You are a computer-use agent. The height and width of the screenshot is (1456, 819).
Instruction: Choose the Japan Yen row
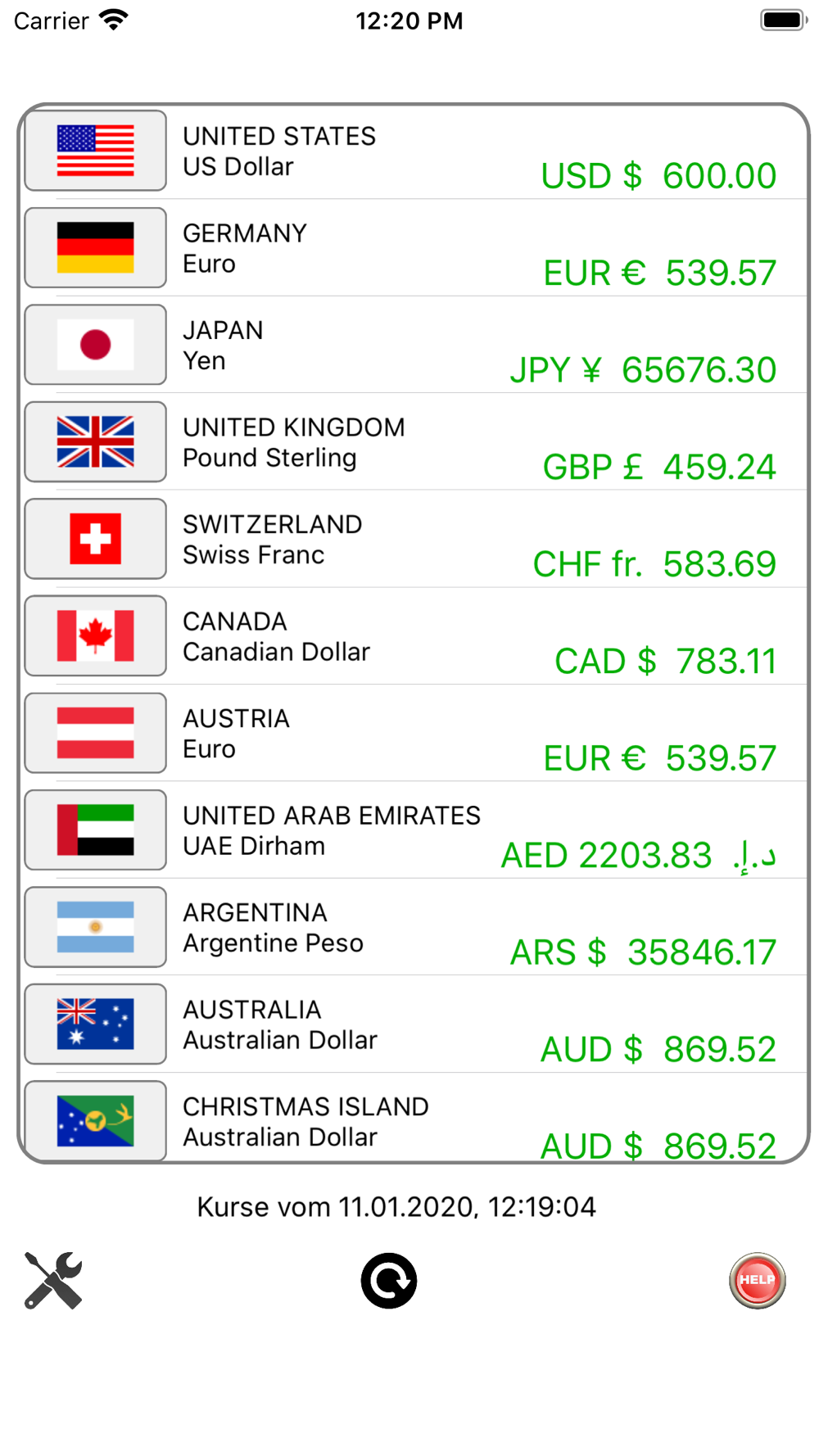414,345
